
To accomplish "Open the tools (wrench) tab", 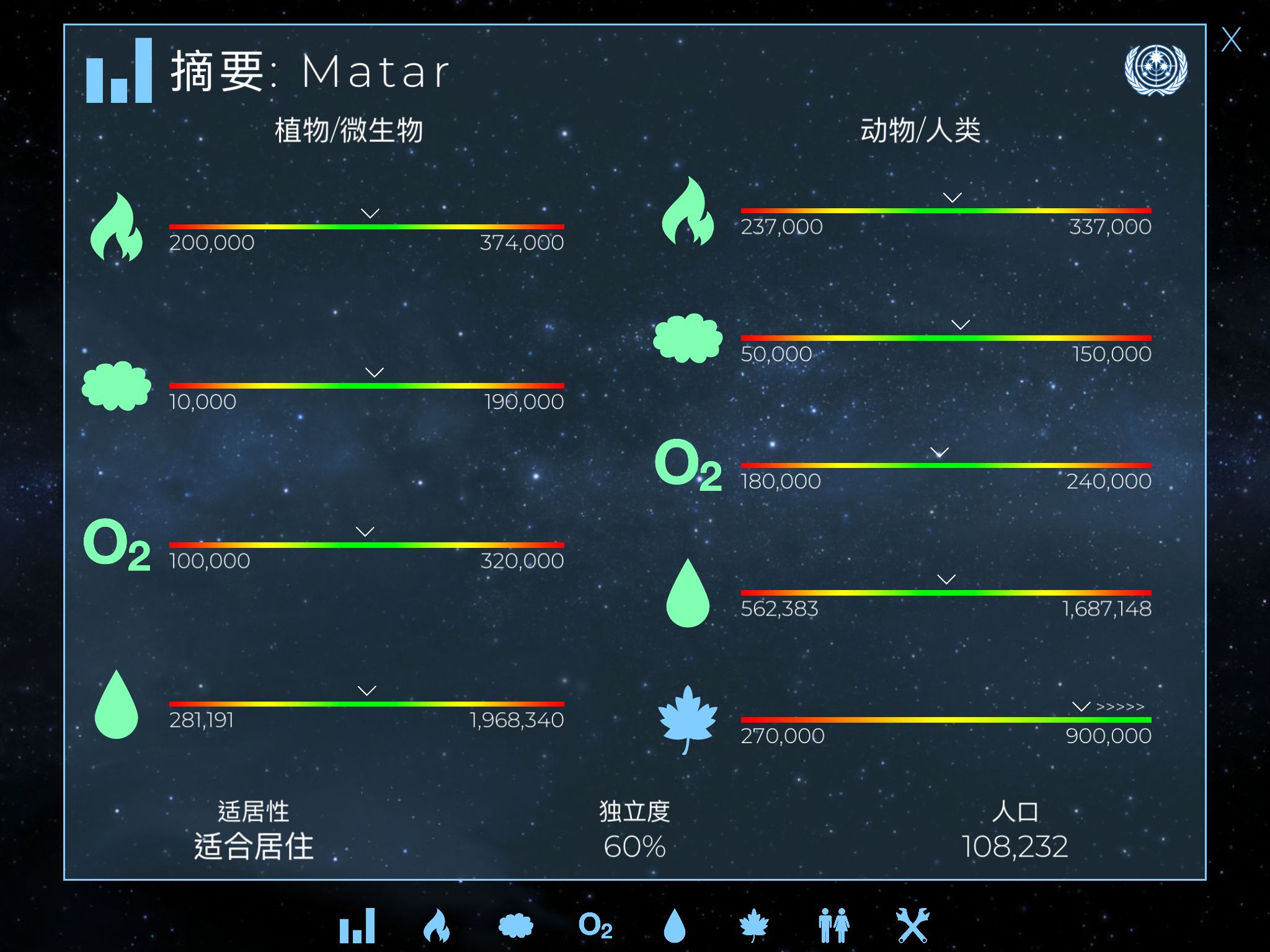I will click(x=913, y=926).
